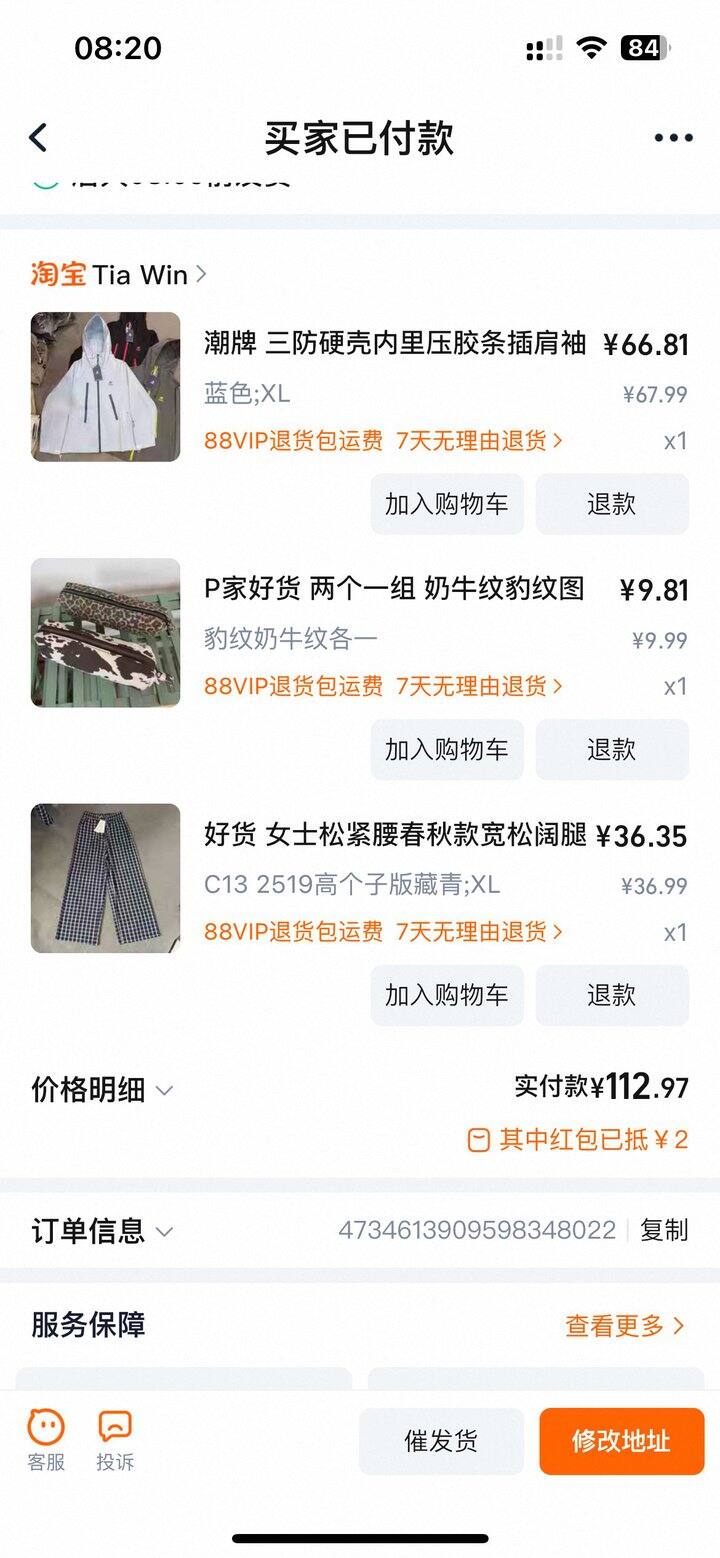Viewport: 720px width, 1558px height.
Task: Tap 催发货 to urge shipment
Action: tap(441, 1441)
